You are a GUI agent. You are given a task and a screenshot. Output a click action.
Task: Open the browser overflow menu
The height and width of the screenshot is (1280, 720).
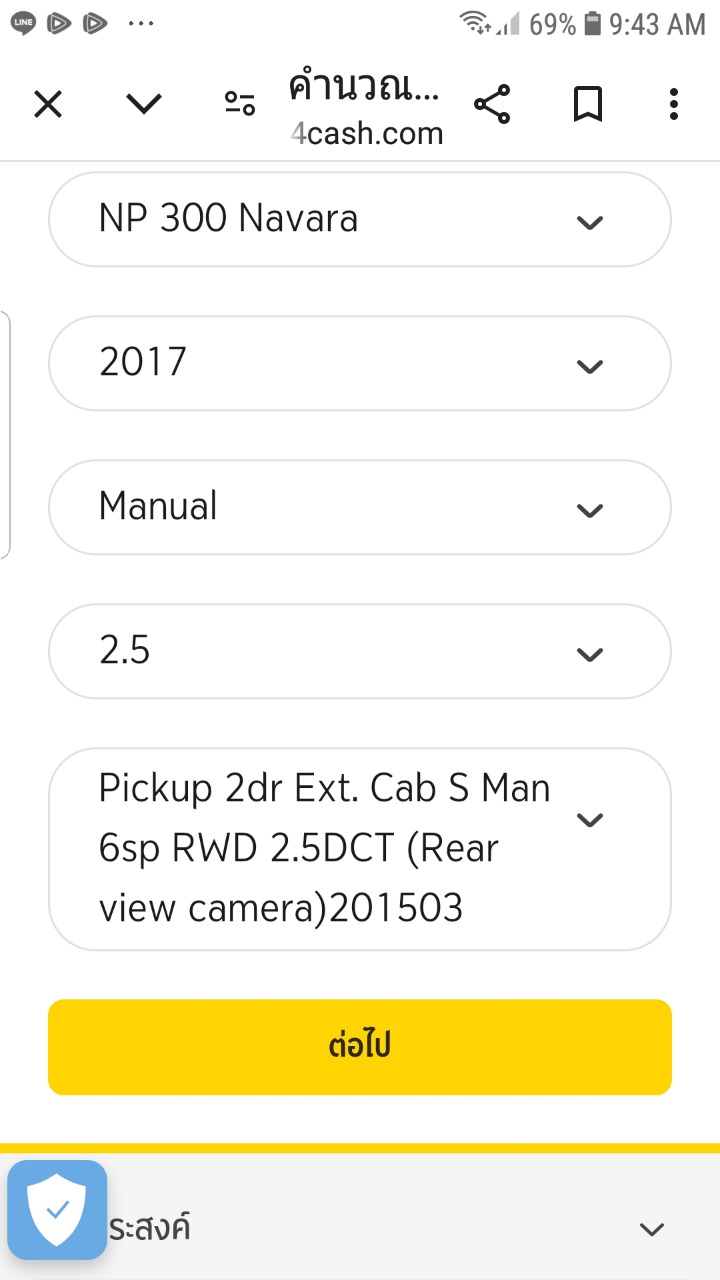coord(674,104)
